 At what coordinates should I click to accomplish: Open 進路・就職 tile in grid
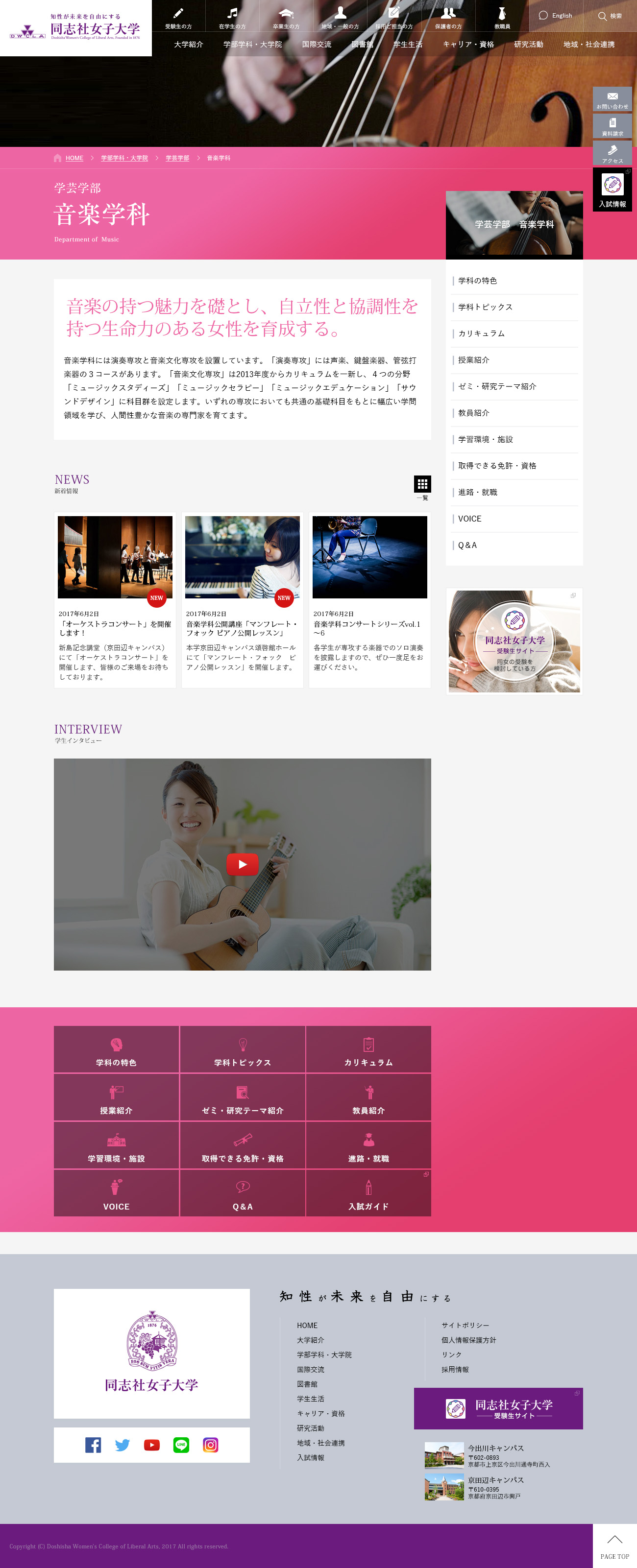(368, 1145)
